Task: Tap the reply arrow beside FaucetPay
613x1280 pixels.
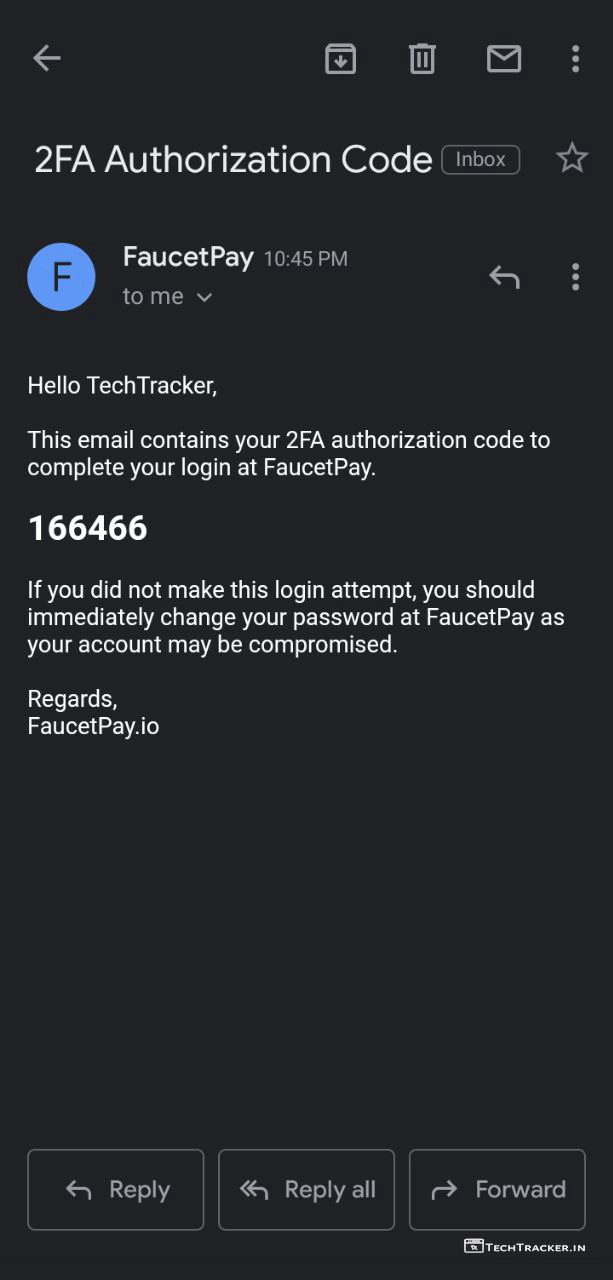Action: click(504, 277)
